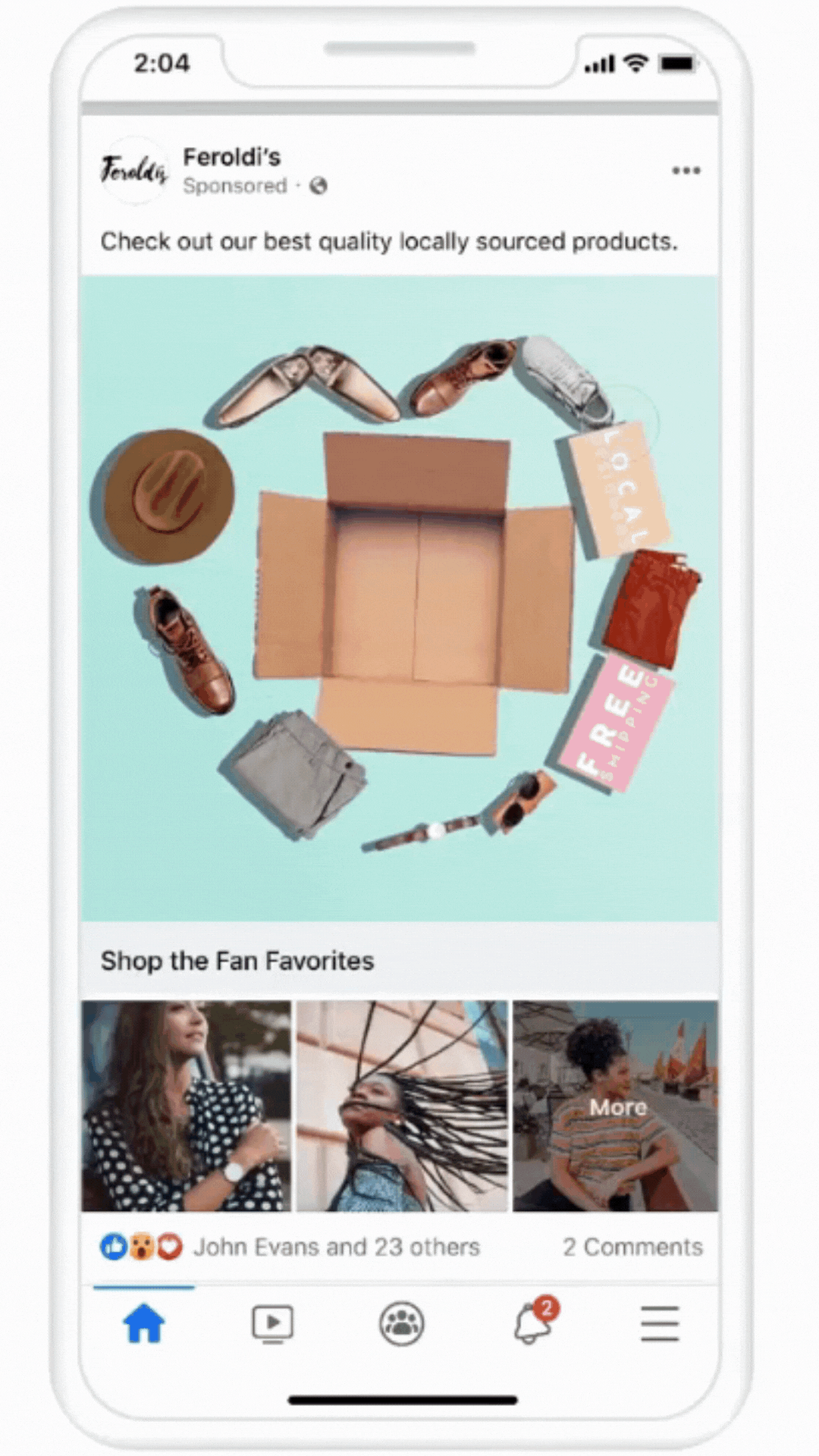Switch to the Watch video tab
The height and width of the screenshot is (1456, 819).
[272, 1324]
